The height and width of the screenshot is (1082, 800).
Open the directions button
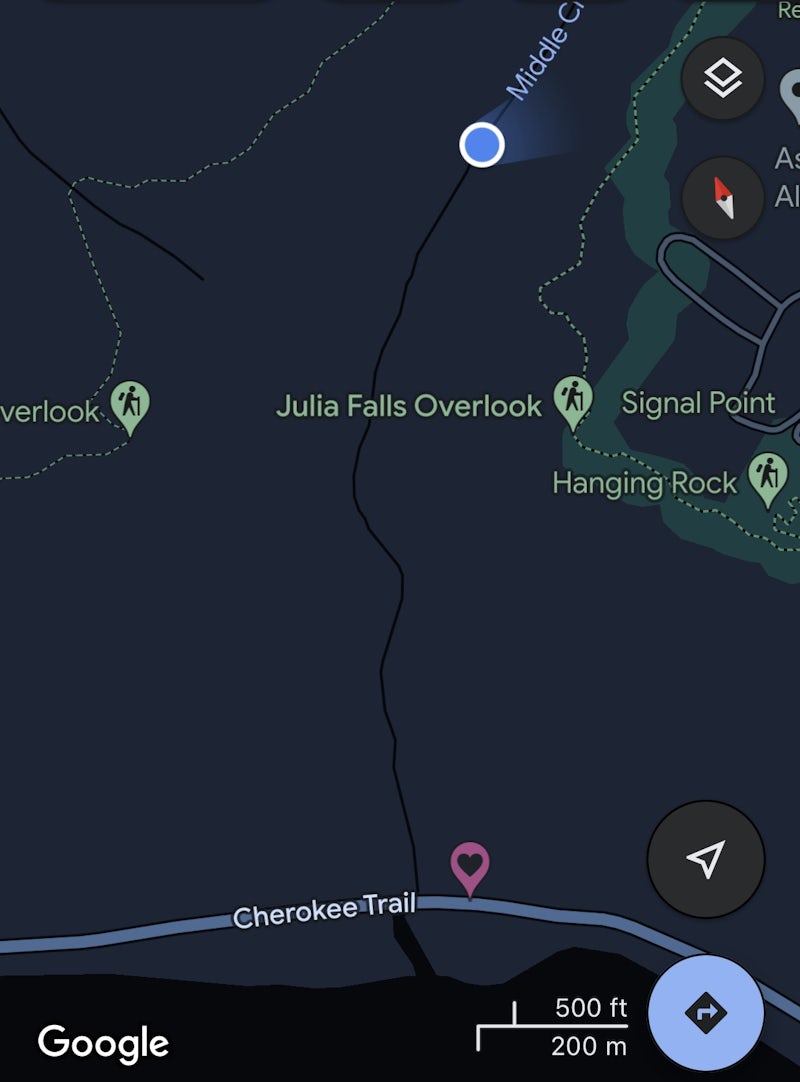click(x=706, y=1013)
